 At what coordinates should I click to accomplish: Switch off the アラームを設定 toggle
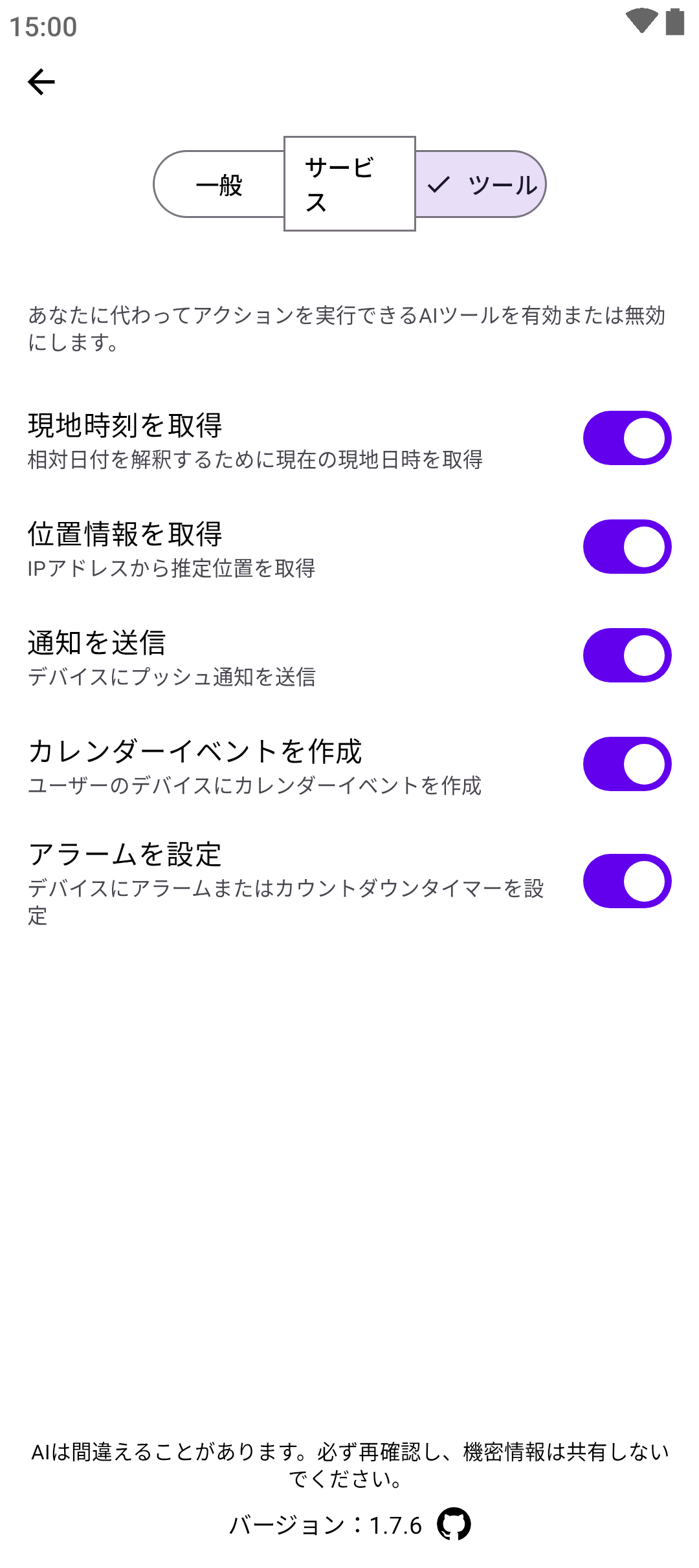tap(627, 881)
